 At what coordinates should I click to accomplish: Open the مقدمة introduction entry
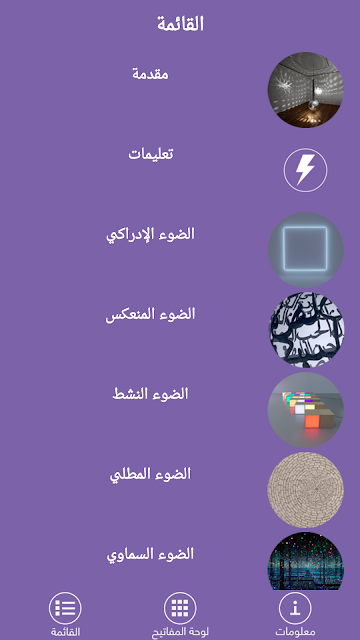click(180, 90)
